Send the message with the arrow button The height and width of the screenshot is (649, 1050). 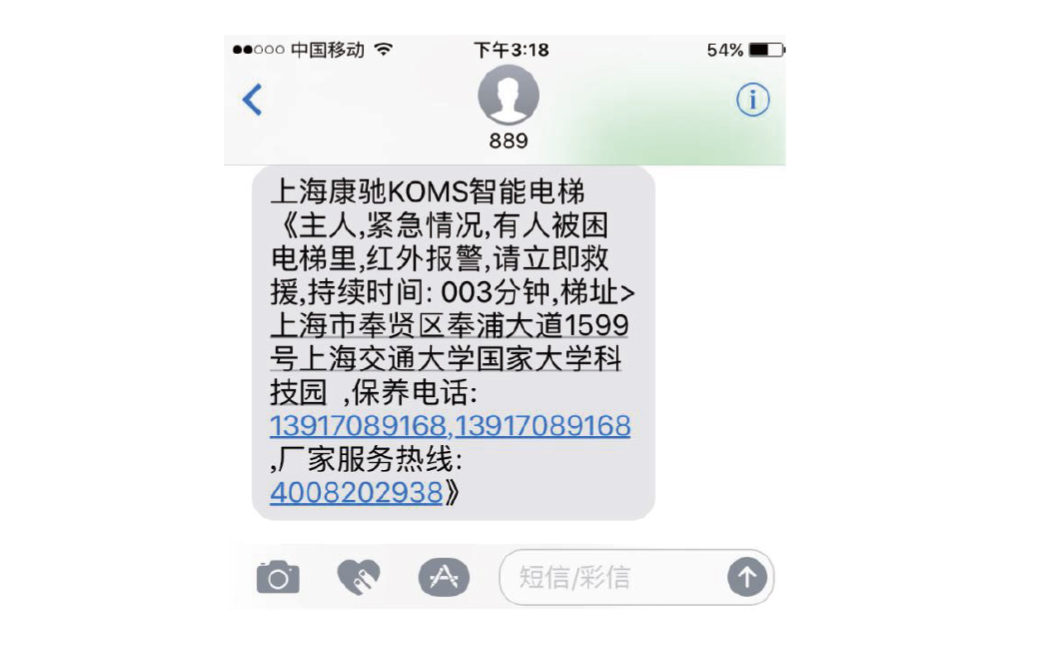746,577
